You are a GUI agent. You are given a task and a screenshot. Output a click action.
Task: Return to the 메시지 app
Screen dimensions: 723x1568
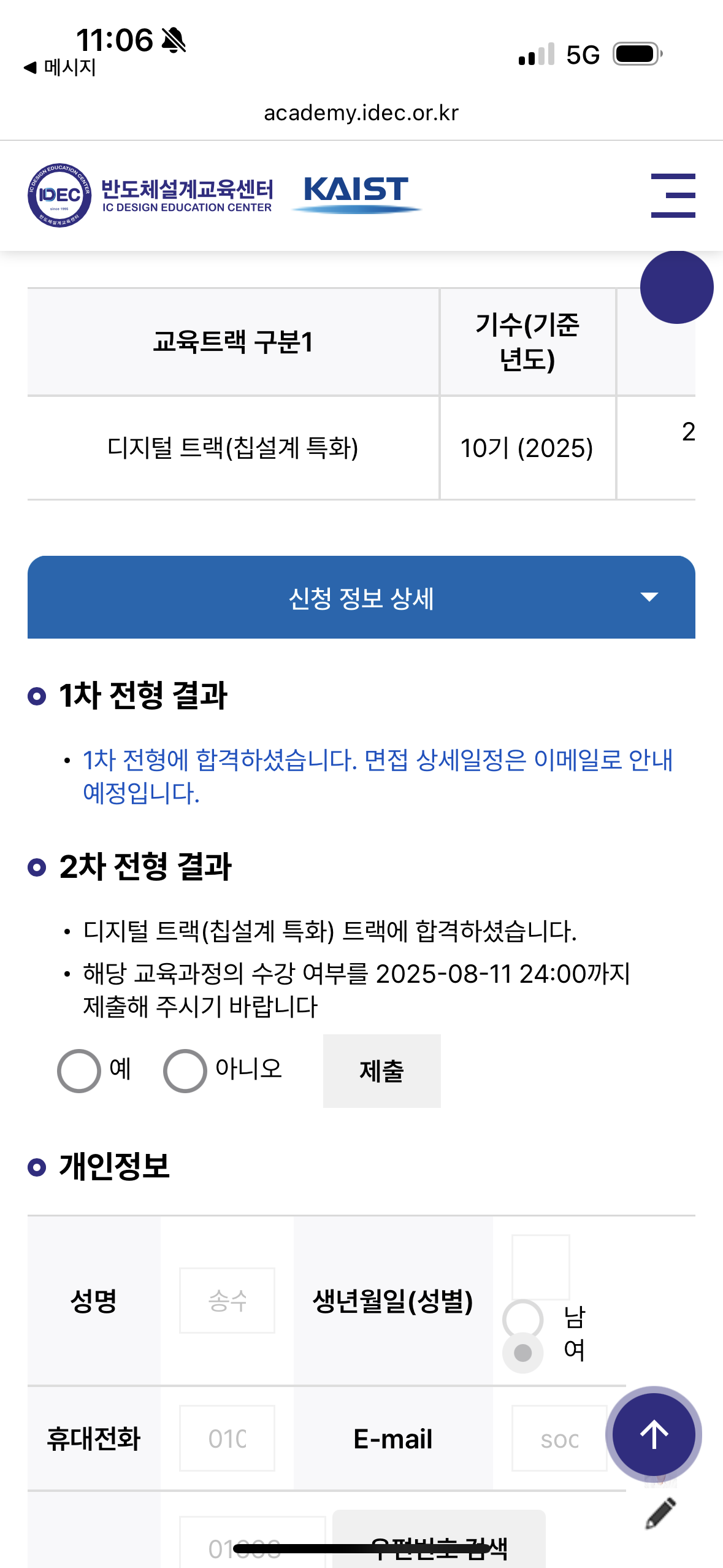click(x=59, y=67)
